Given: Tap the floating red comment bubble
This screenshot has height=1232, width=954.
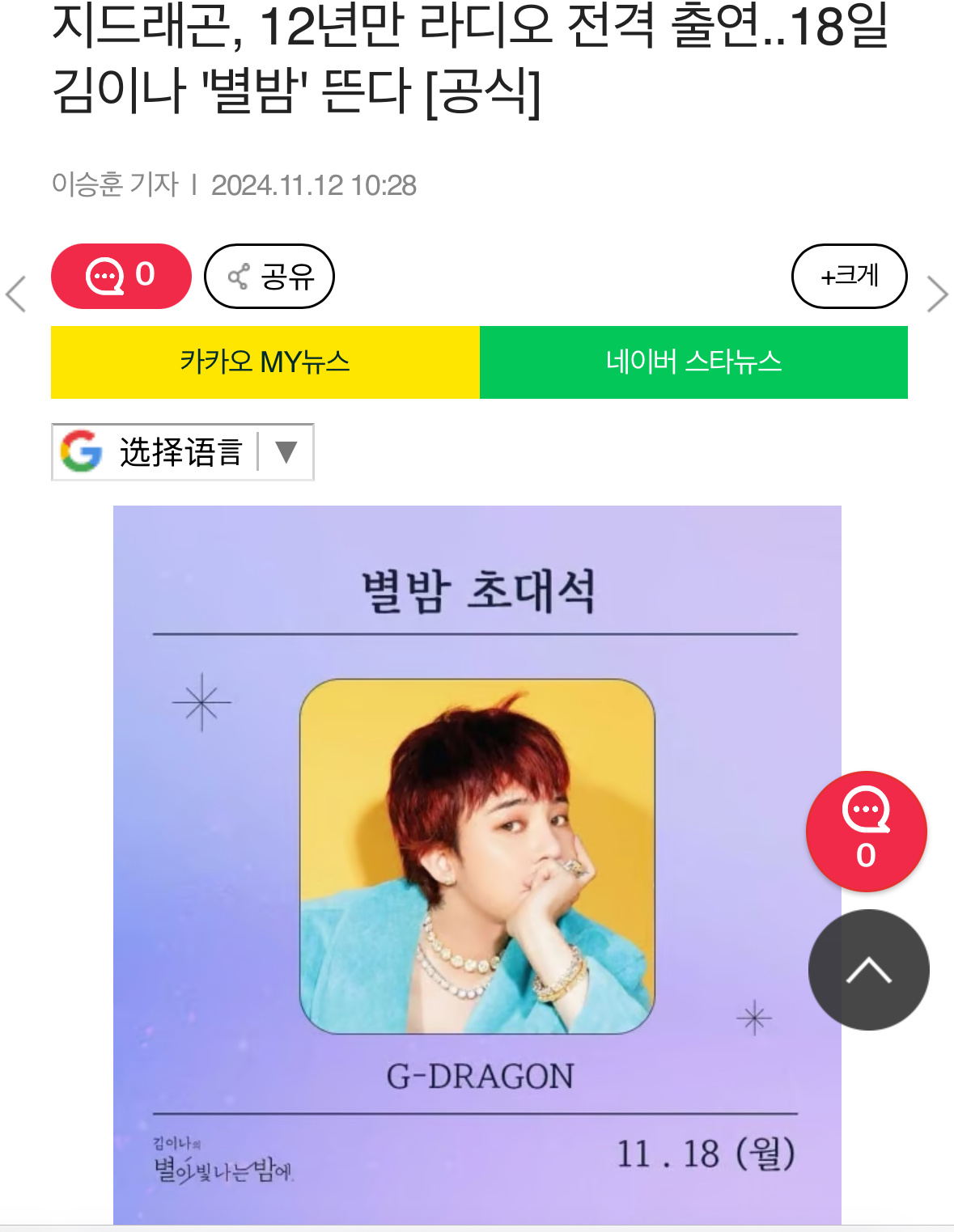Looking at the screenshot, I should pyautogui.click(x=866, y=831).
